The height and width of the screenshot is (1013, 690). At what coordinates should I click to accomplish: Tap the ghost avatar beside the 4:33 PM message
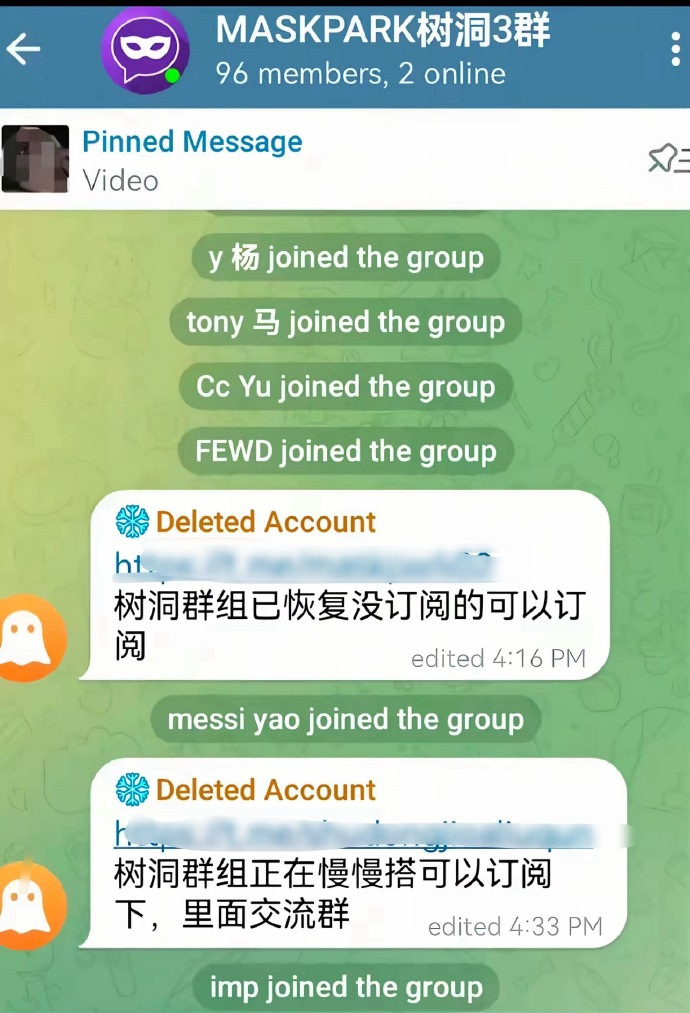[x=28, y=907]
